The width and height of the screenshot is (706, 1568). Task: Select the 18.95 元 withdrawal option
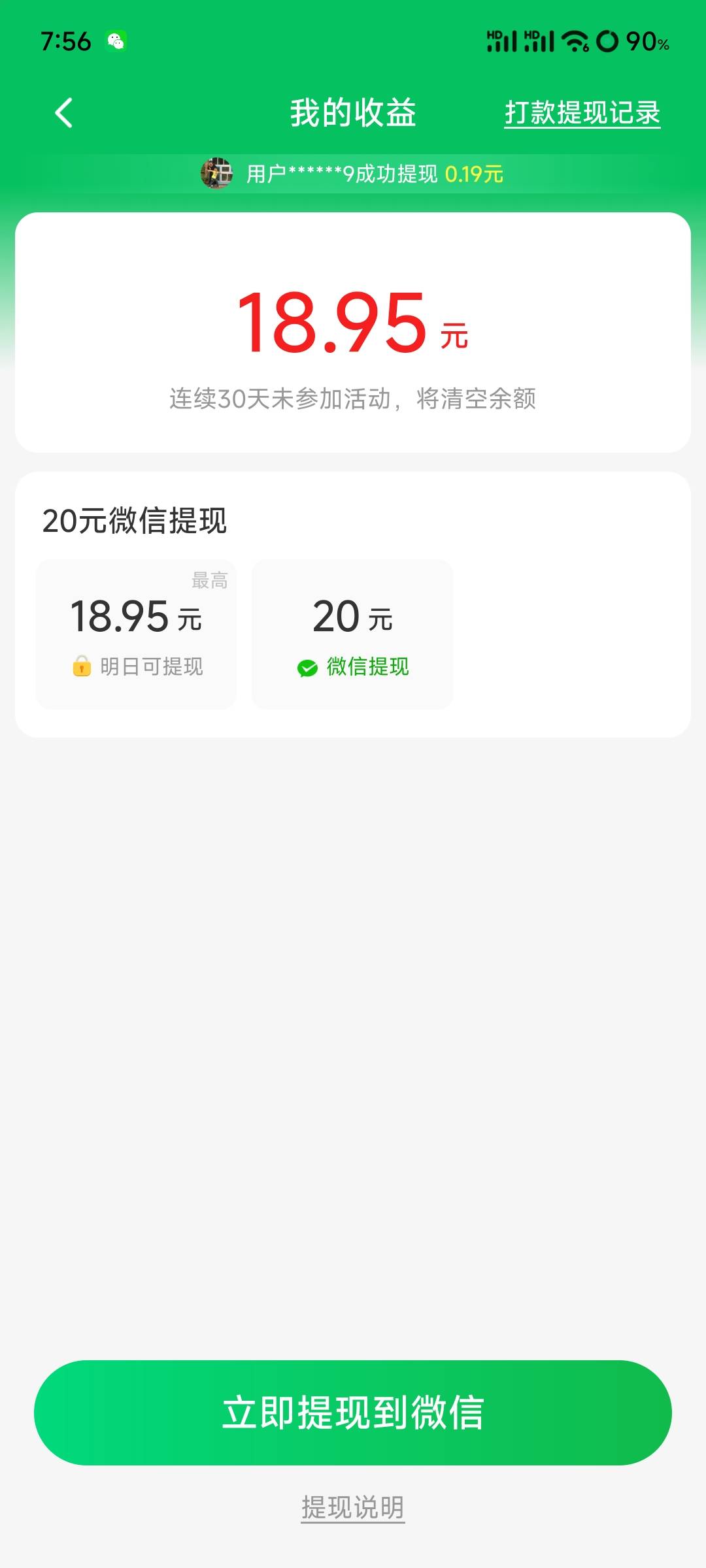(136, 634)
